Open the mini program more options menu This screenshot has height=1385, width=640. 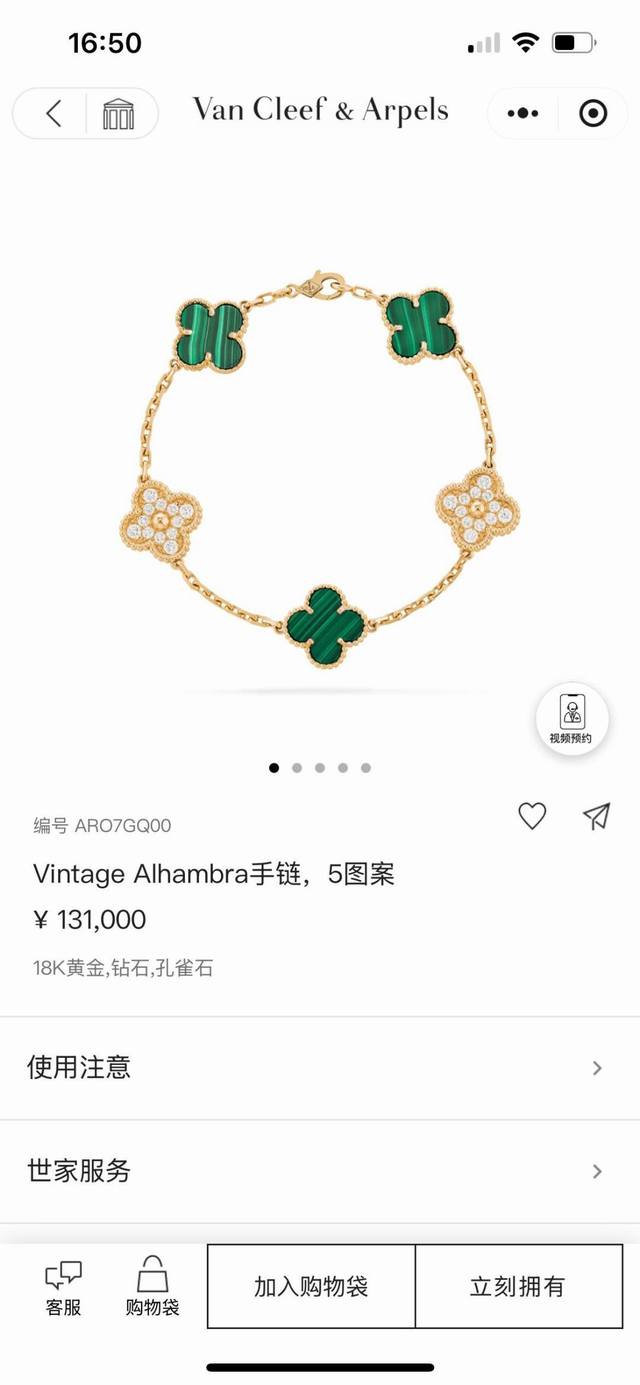(523, 113)
